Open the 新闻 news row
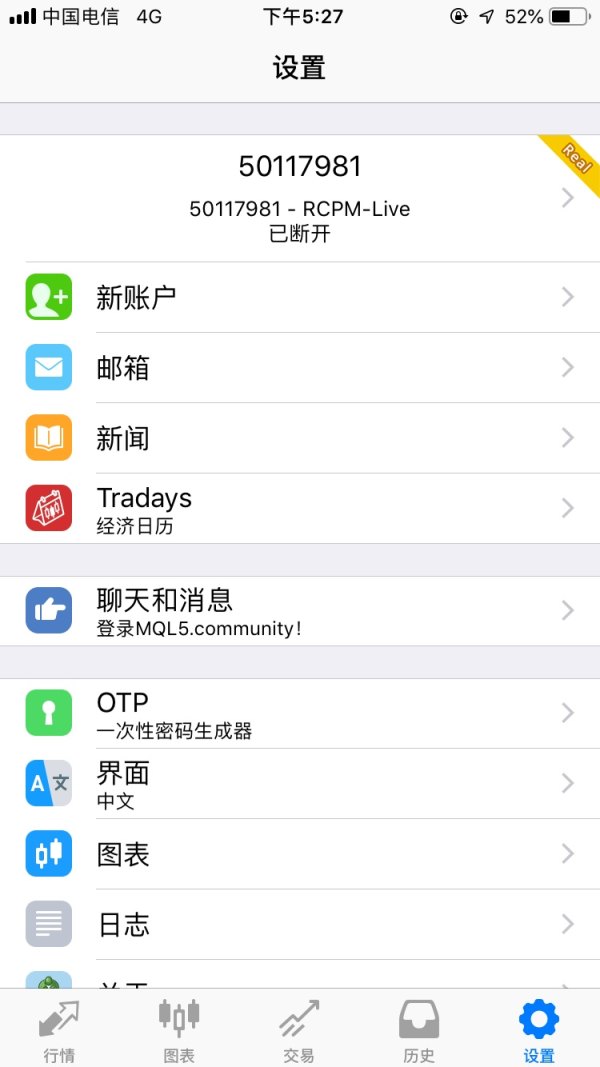The width and height of the screenshot is (600, 1067). click(300, 438)
